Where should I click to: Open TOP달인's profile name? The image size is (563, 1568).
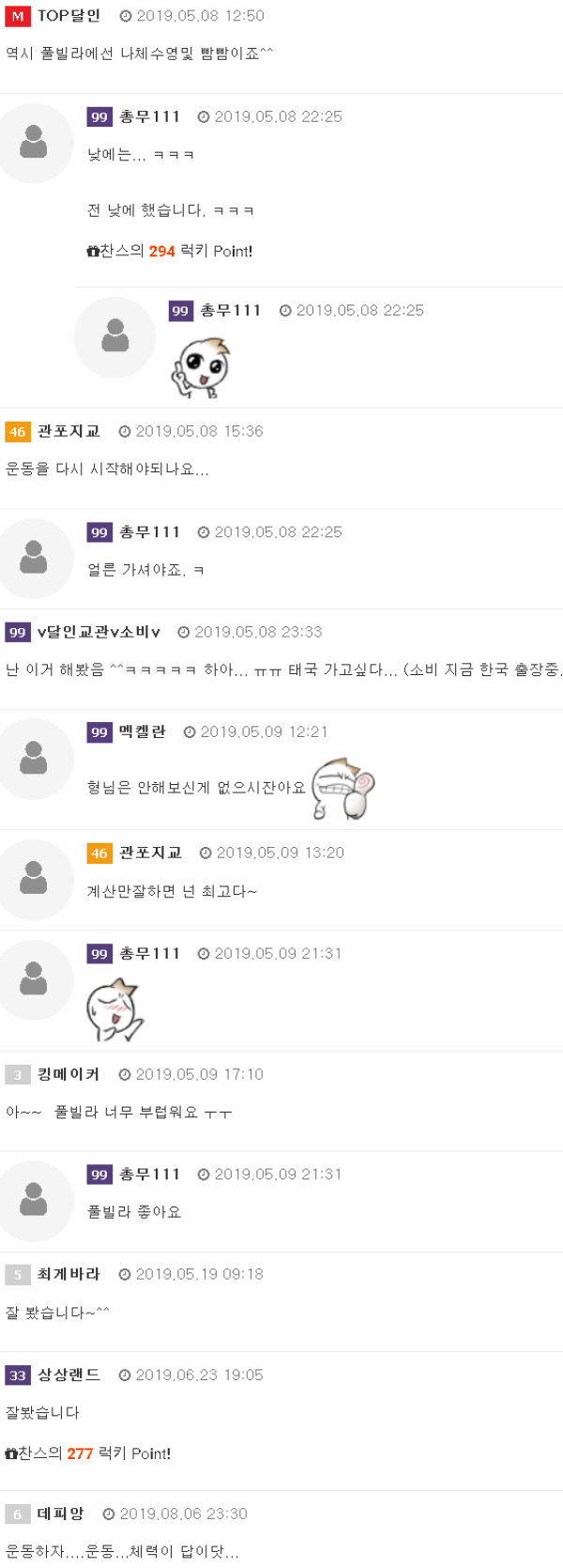68,16
